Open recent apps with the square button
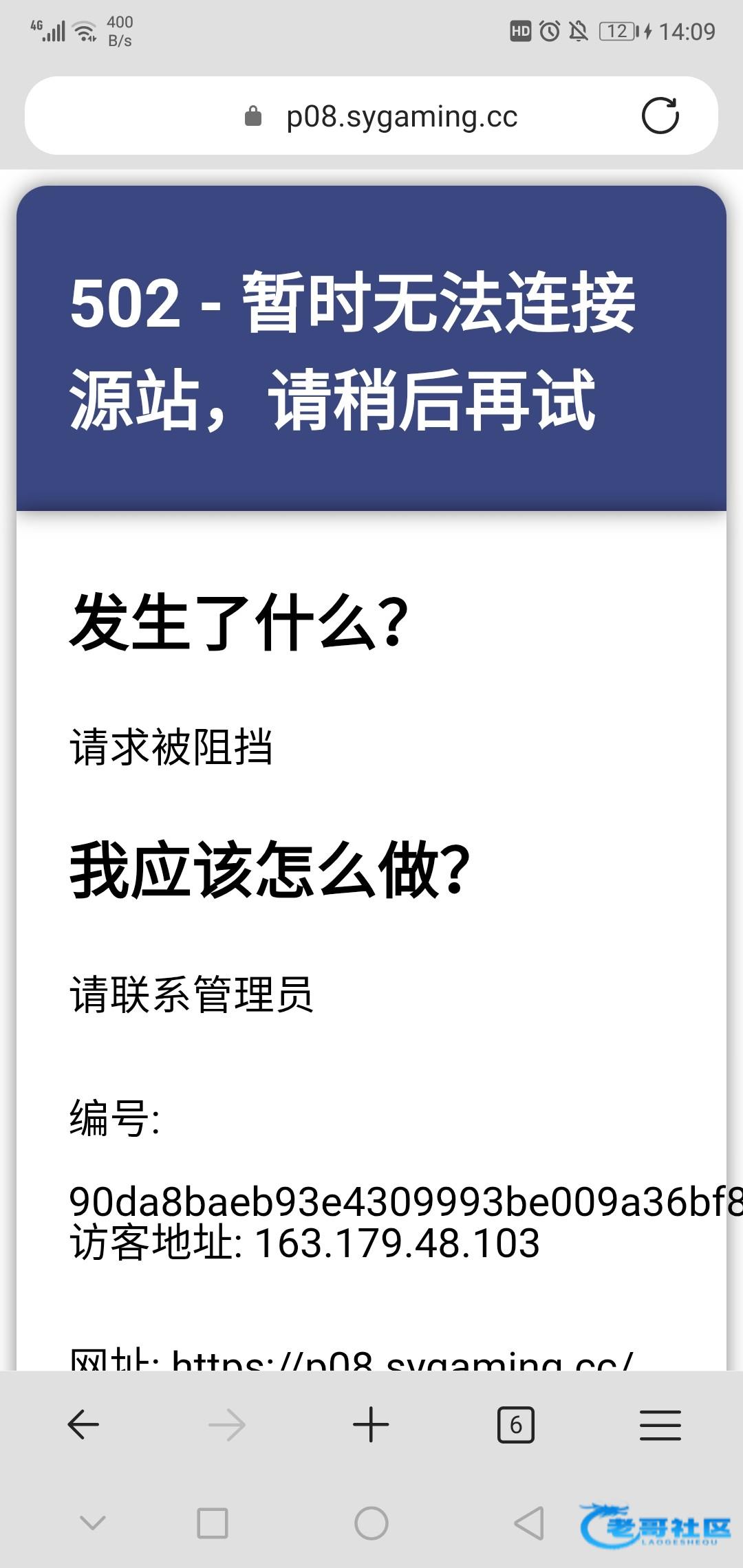 213,1523
